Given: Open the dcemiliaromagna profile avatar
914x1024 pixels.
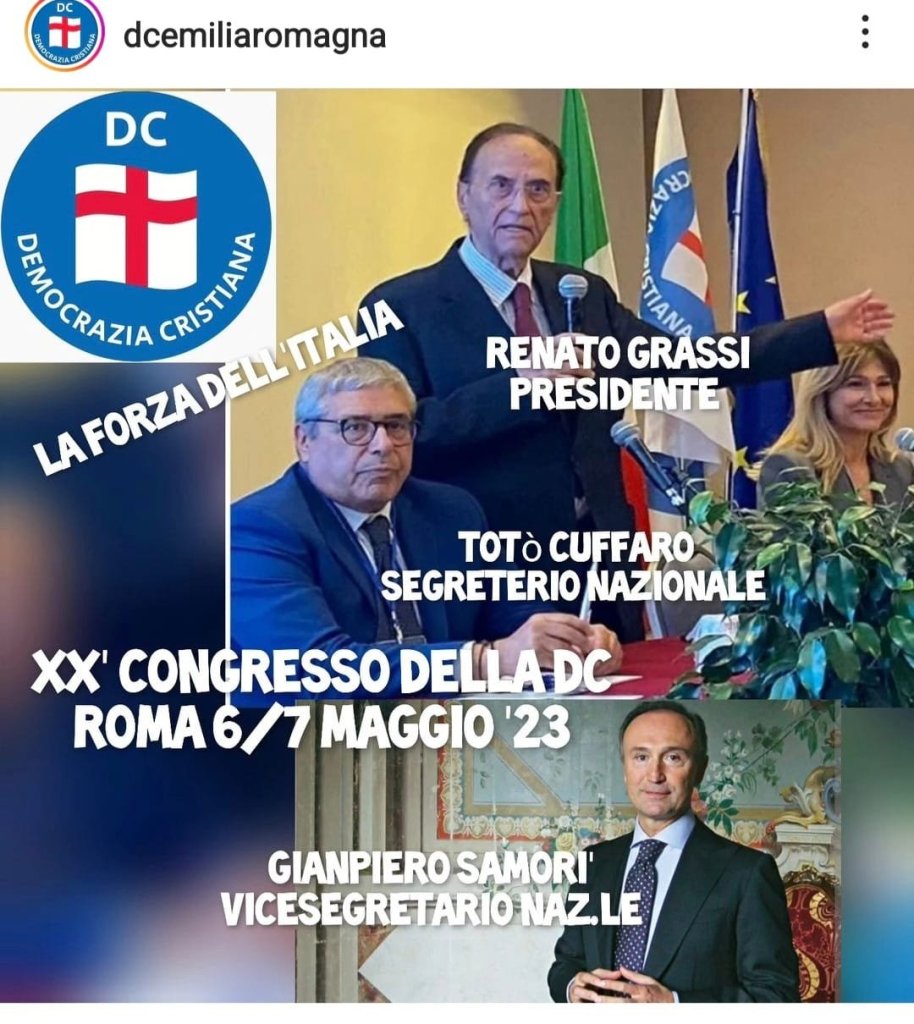Looking at the screenshot, I should tap(63, 33).
